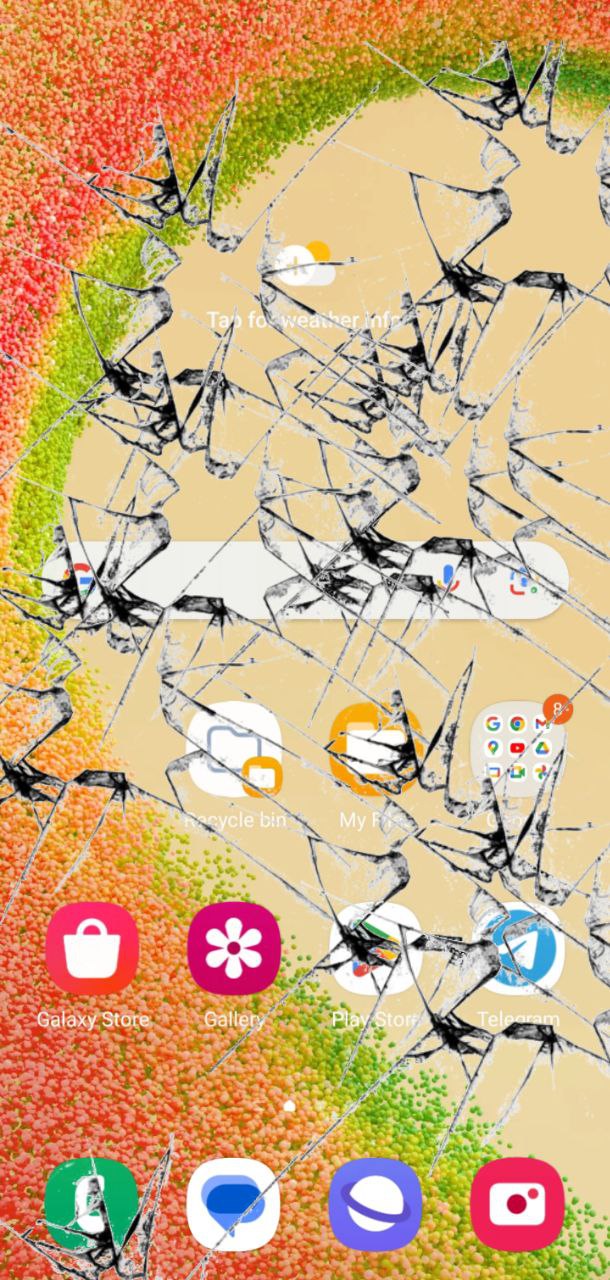The width and height of the screenshot is (610, 1280).
Task: Open the Messages app
Action: (234, 1204)
